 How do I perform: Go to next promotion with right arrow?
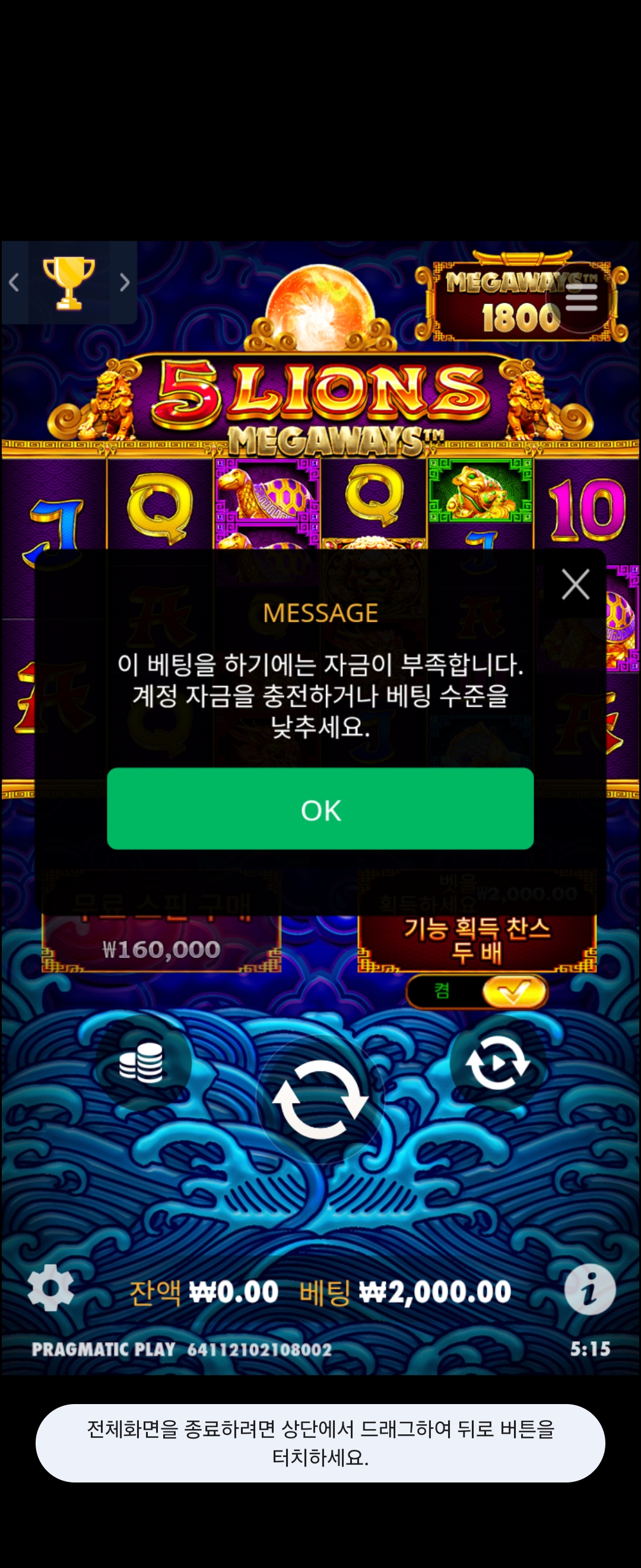click(x=124, y=283)
